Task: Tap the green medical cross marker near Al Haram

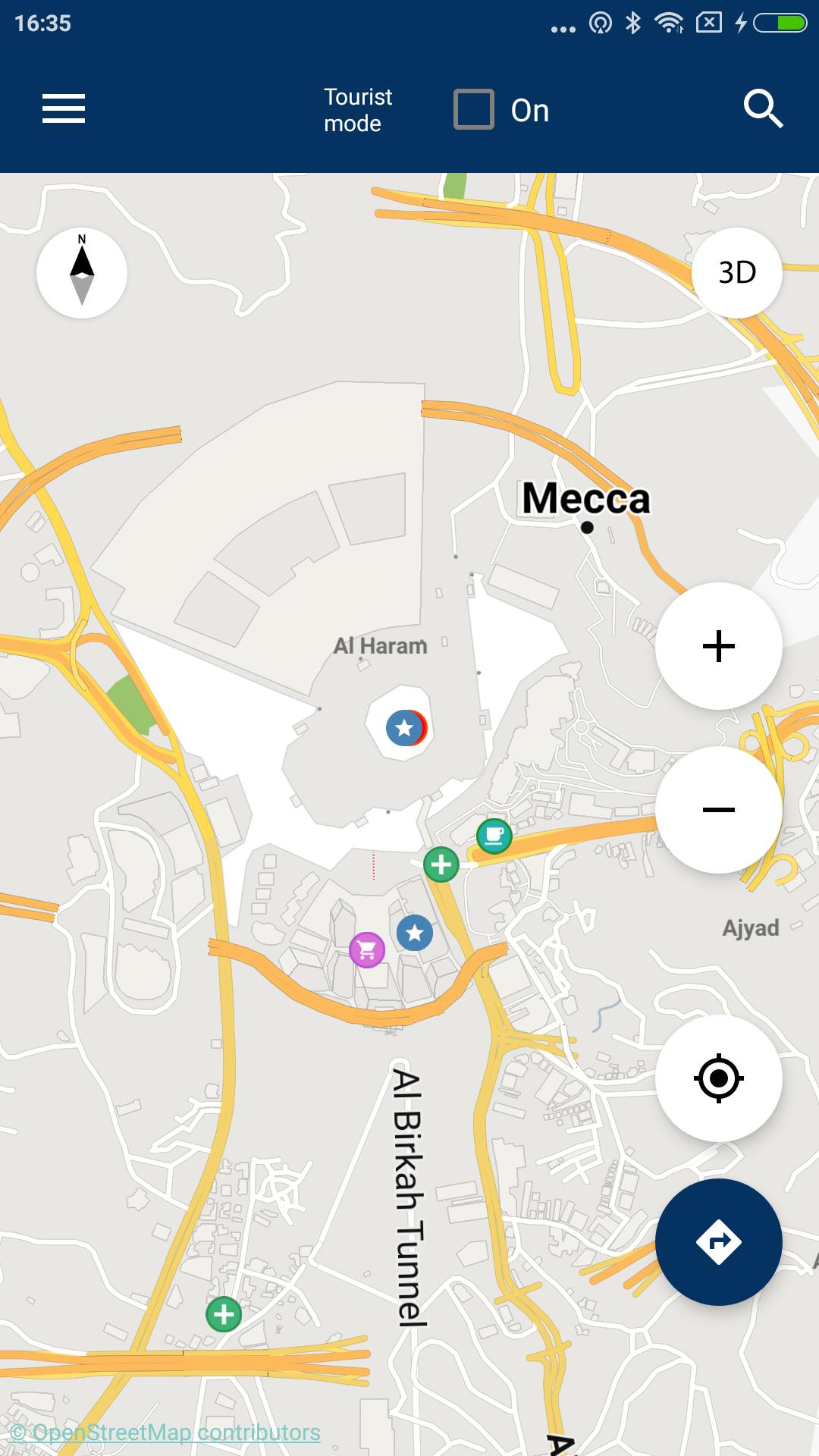Action: (441, 863)
